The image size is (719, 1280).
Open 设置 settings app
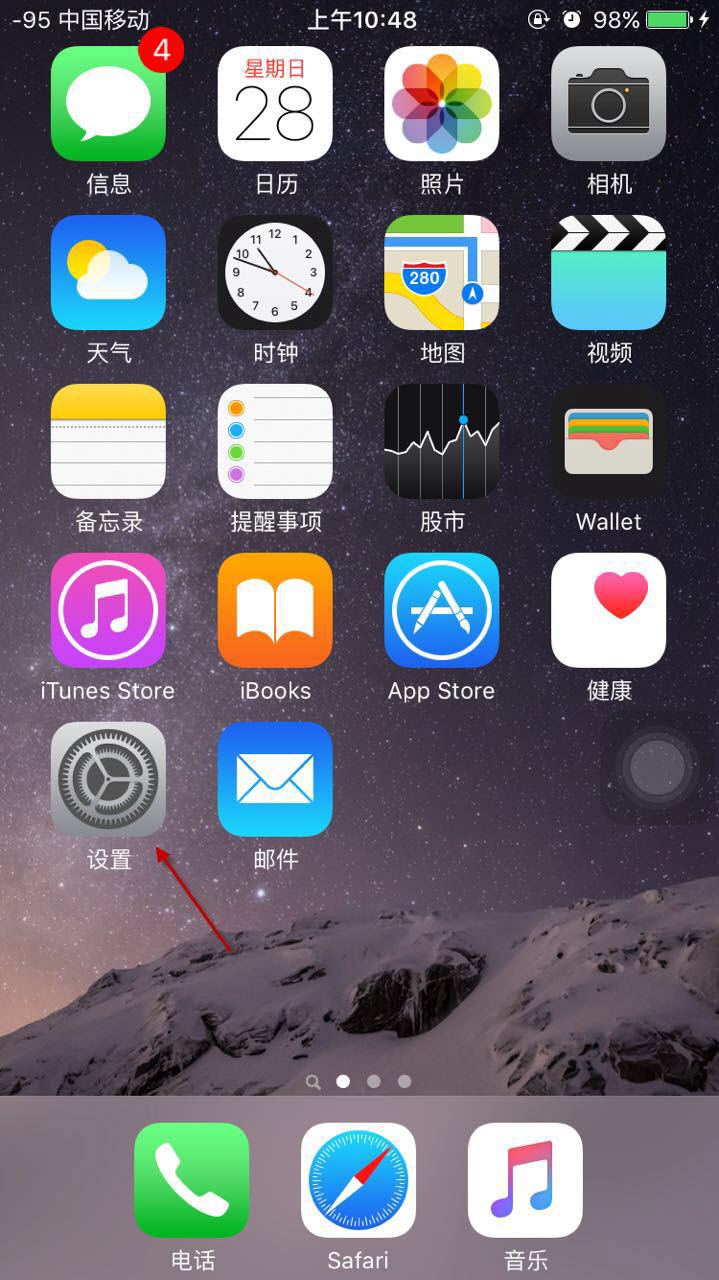(108, 779)
